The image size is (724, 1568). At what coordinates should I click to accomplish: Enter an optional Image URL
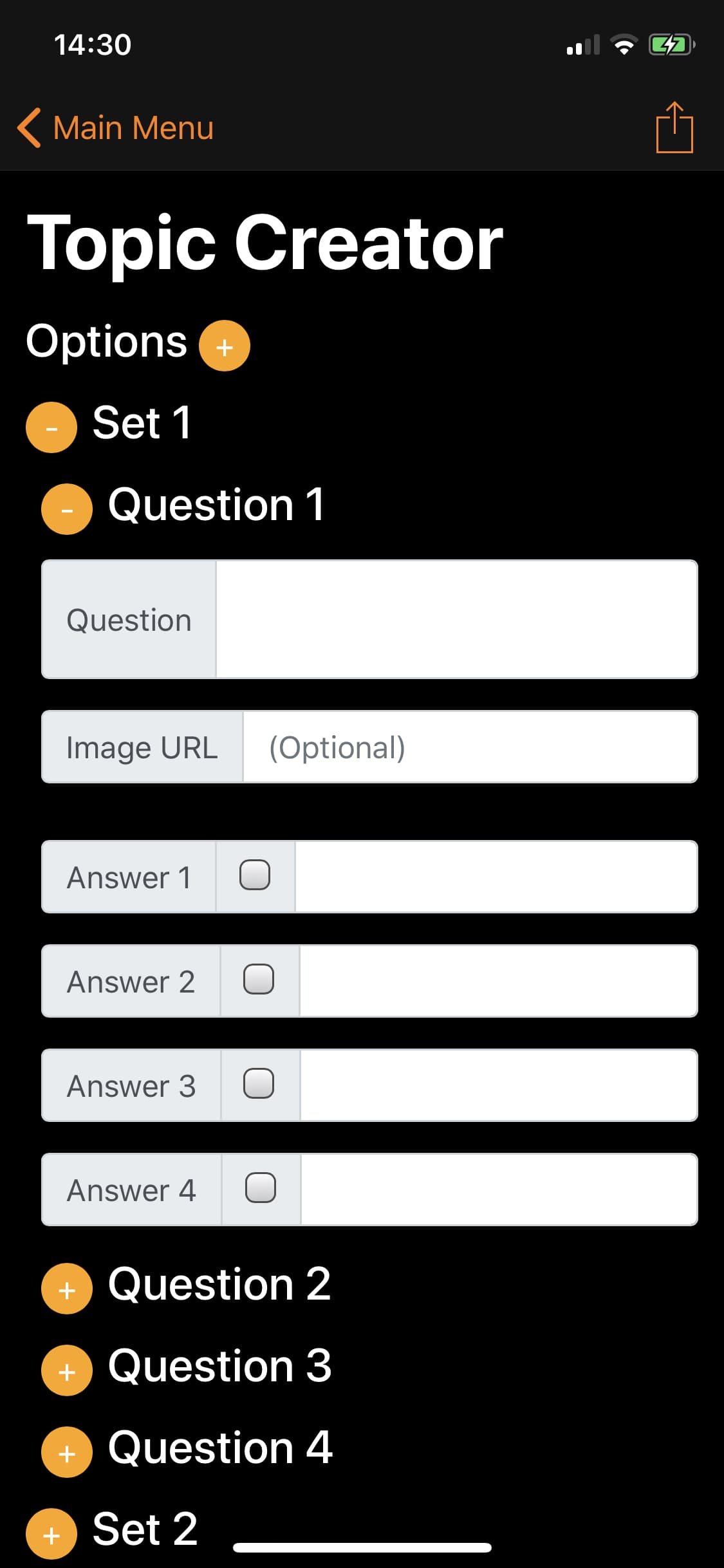[470, 747]
